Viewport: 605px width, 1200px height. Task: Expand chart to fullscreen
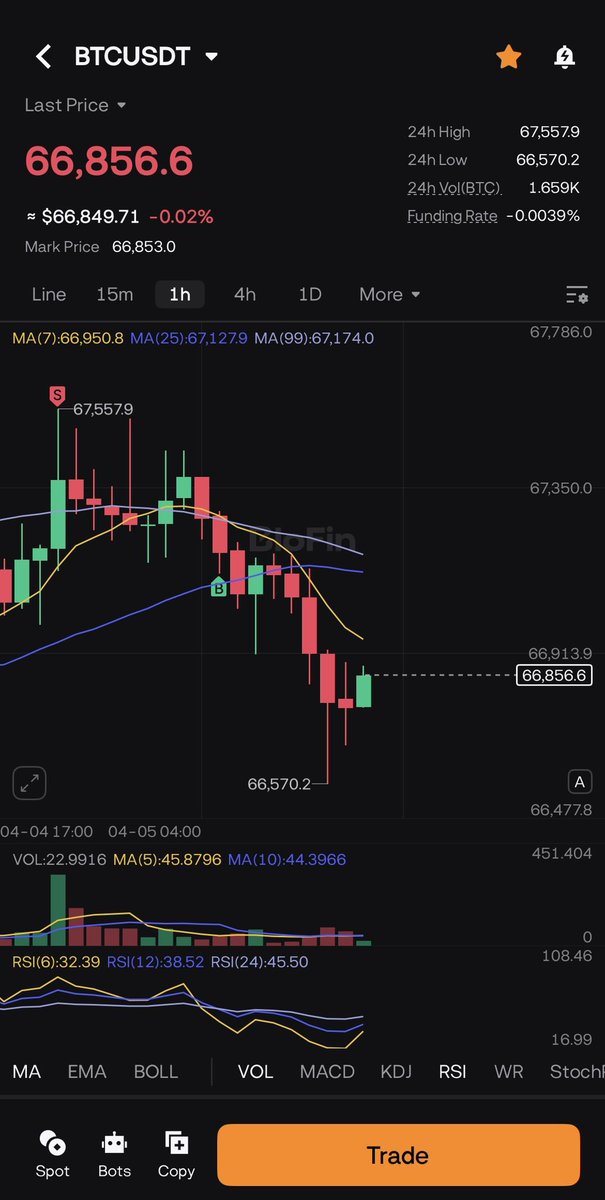click(29, 783)
